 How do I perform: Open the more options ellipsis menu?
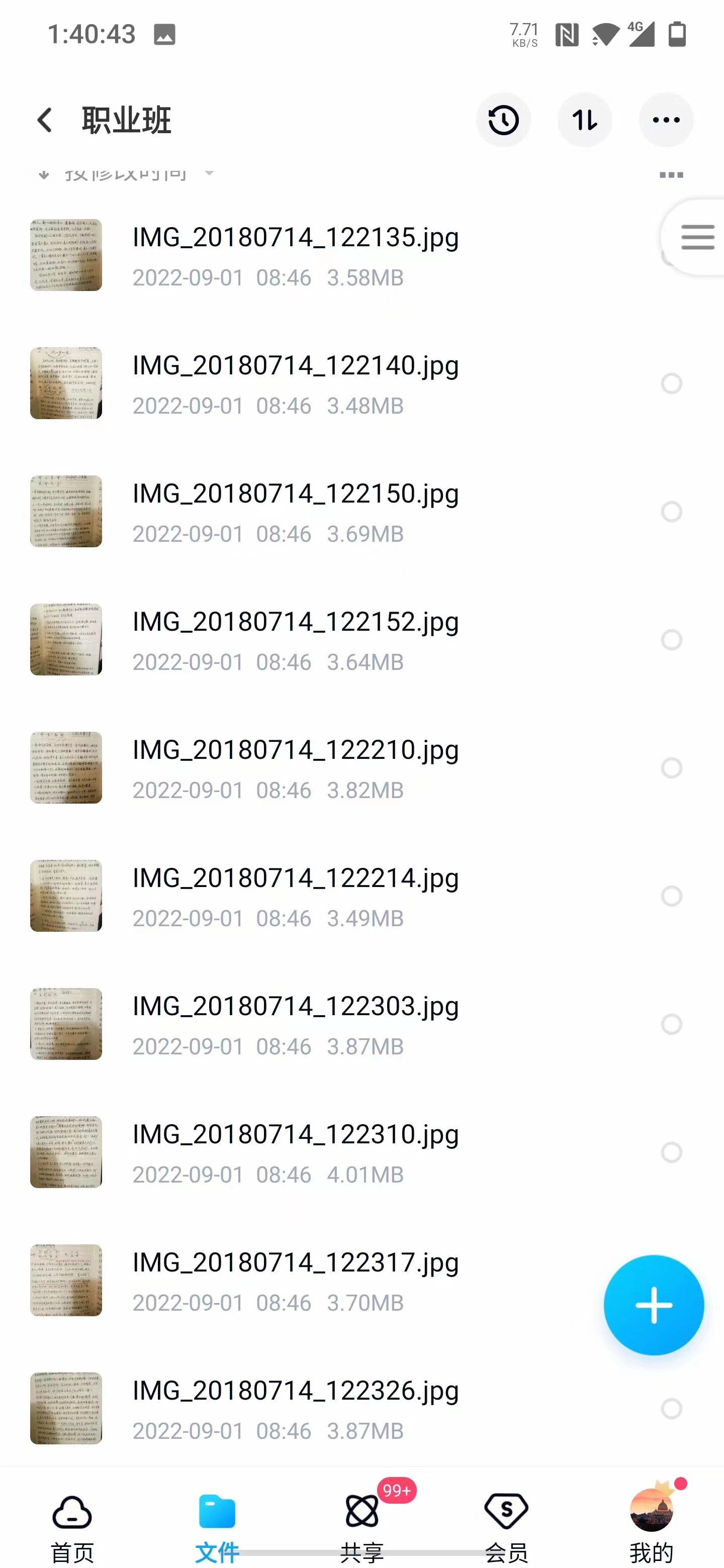[666, 120]
